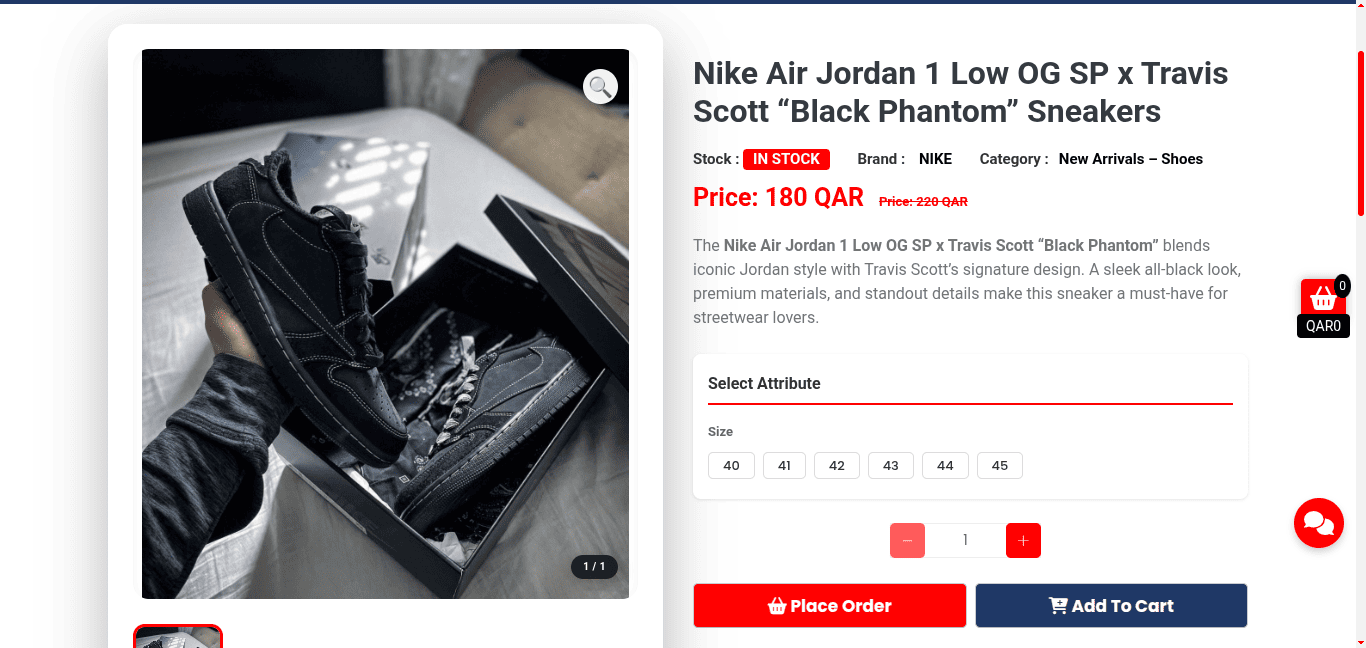Add the sneakers to cart
Image resolution: width=1366 pixels, height=648 pixels.
(1111, 606)
